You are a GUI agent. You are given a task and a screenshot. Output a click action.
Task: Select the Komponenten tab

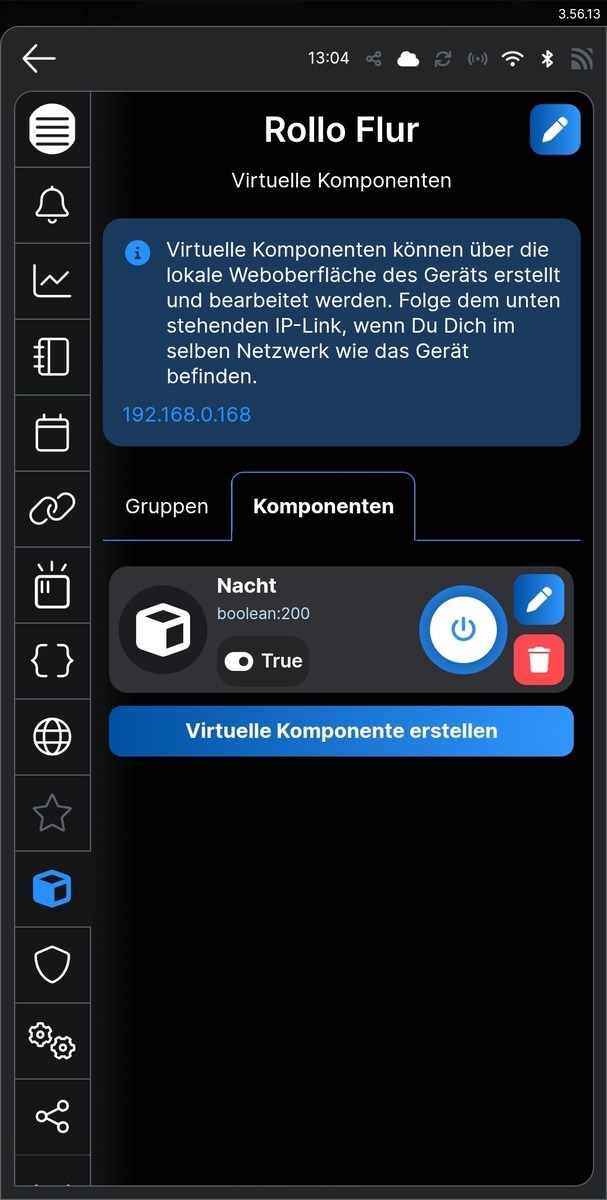click(323, 506)
